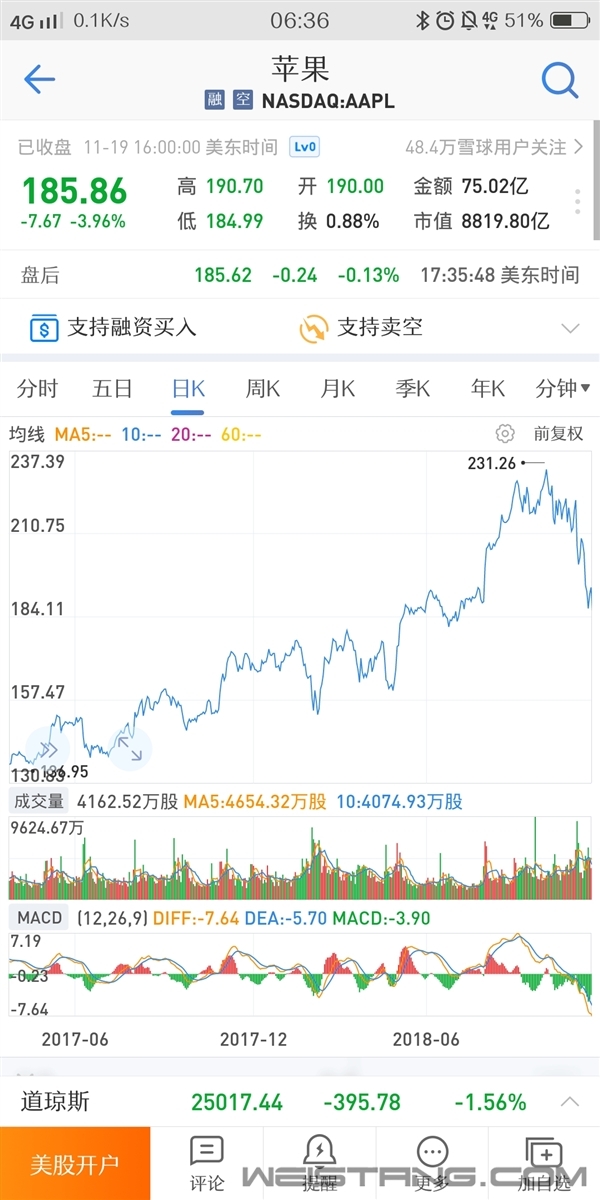Screen dimensions: 600x1200
Task: Add this stock via 加自选
Action: coord(544,1164)
